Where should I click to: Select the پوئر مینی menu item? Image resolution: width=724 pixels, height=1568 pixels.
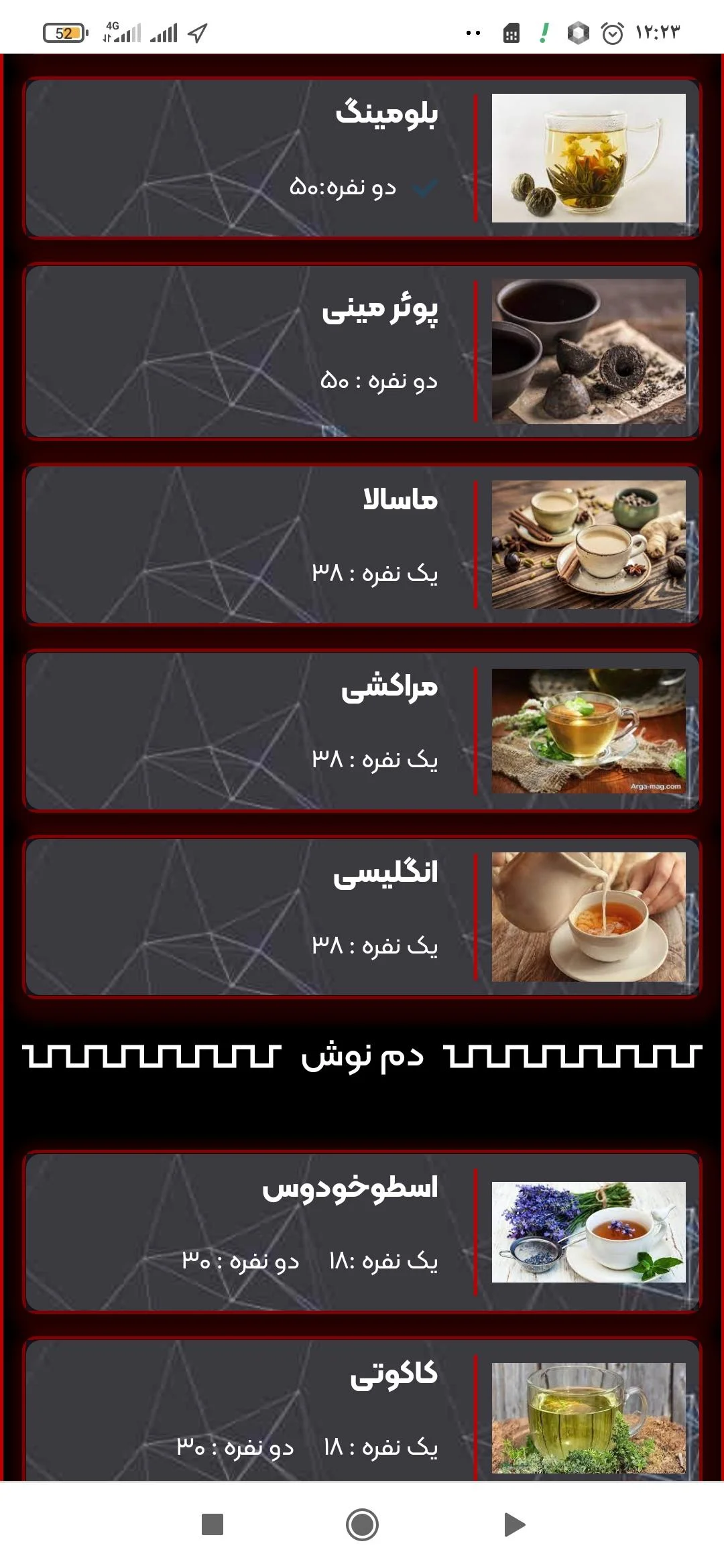click(x=362, y=351)
